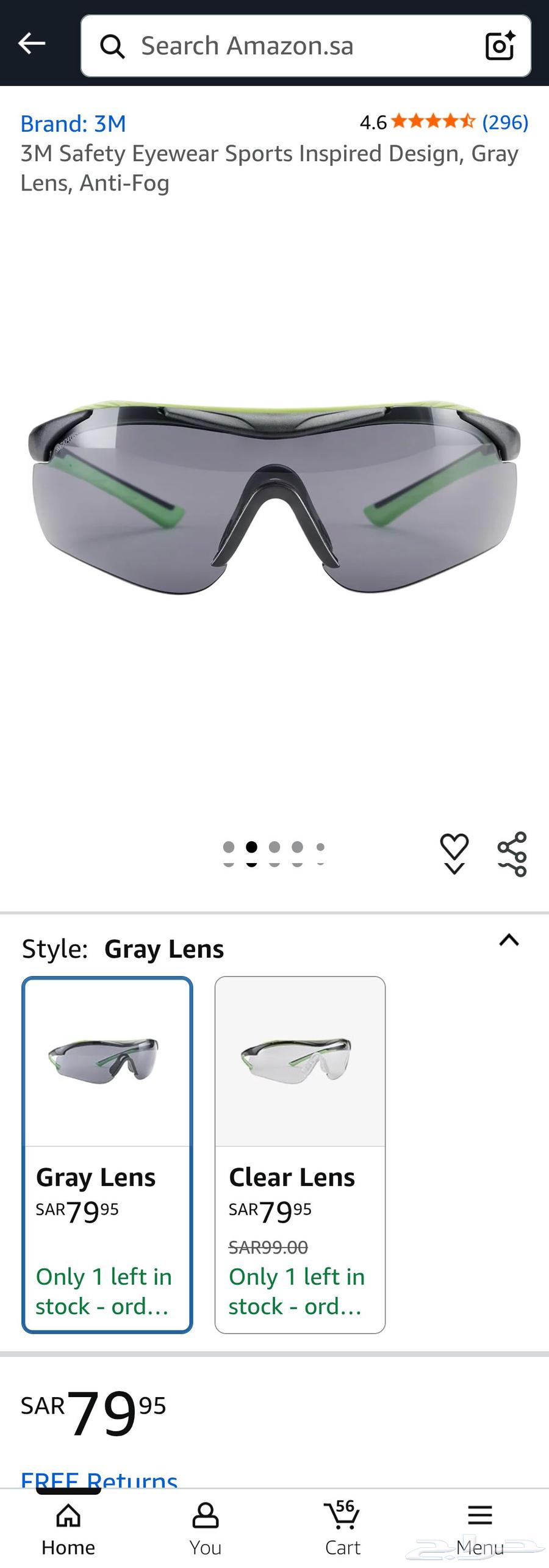Screen dimensions: 549x1568
Task: Open the Brand: 3M link
Action: (x=73, y=123)
